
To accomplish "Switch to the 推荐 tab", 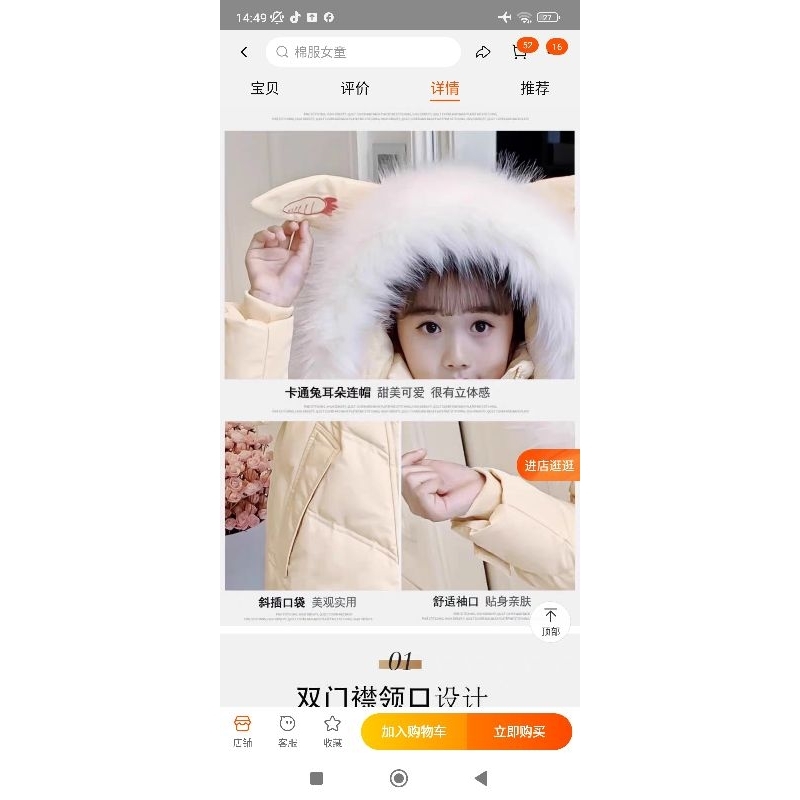I will pyautogui.click(x=535, y=88).
